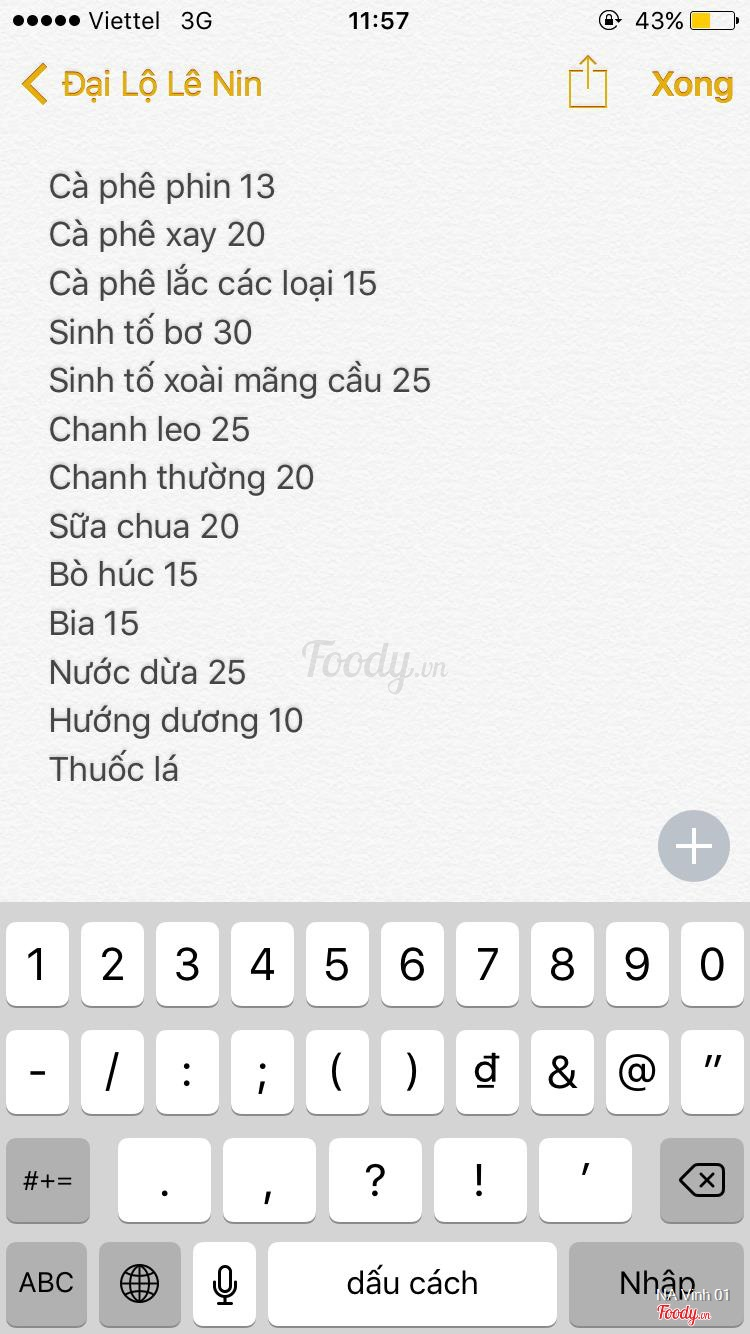Show more symbols with #+= key
This screenshot has height=1334, width=750.
(47, 1181)
